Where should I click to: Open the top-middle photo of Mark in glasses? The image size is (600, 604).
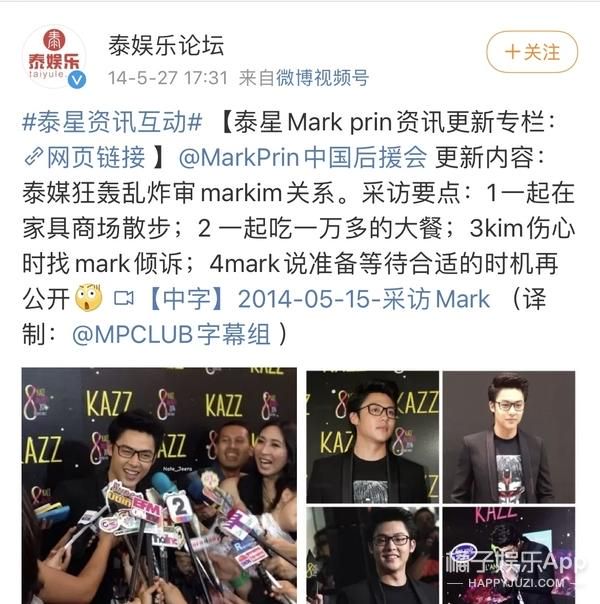coord(371,436)
